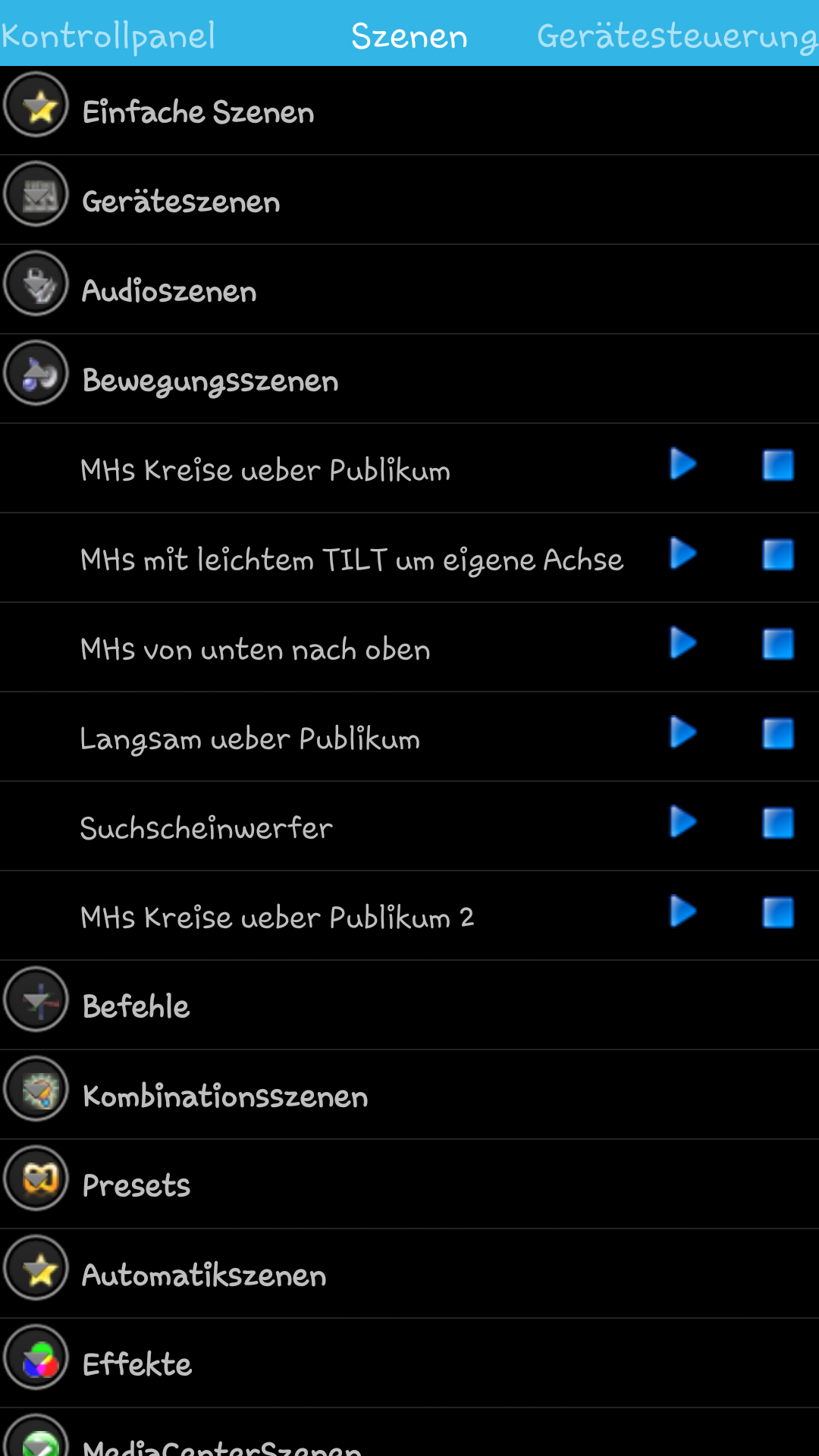Expand the Geräteszenen category

[180, 201]
